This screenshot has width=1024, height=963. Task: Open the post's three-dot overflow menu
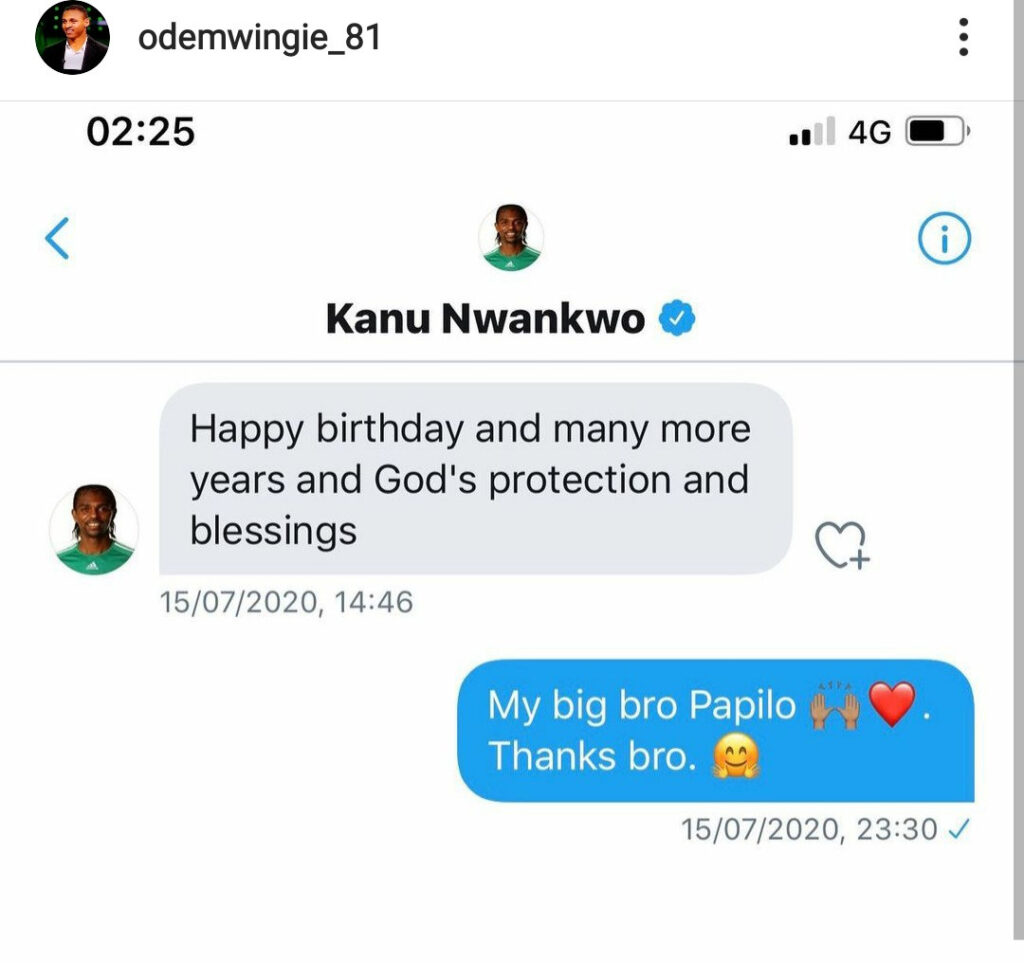963,38
